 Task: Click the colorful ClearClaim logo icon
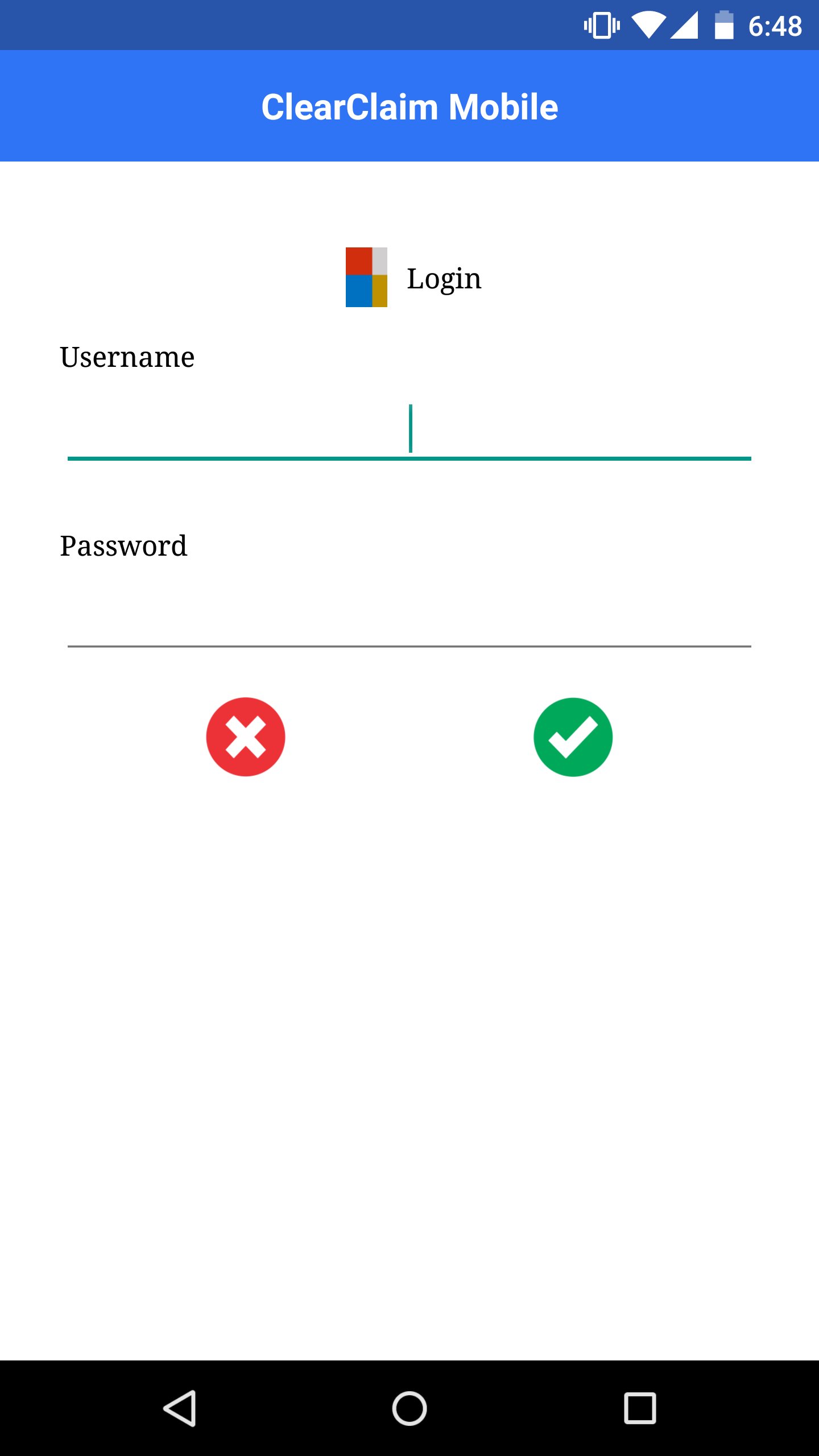[x=366, y=278]
